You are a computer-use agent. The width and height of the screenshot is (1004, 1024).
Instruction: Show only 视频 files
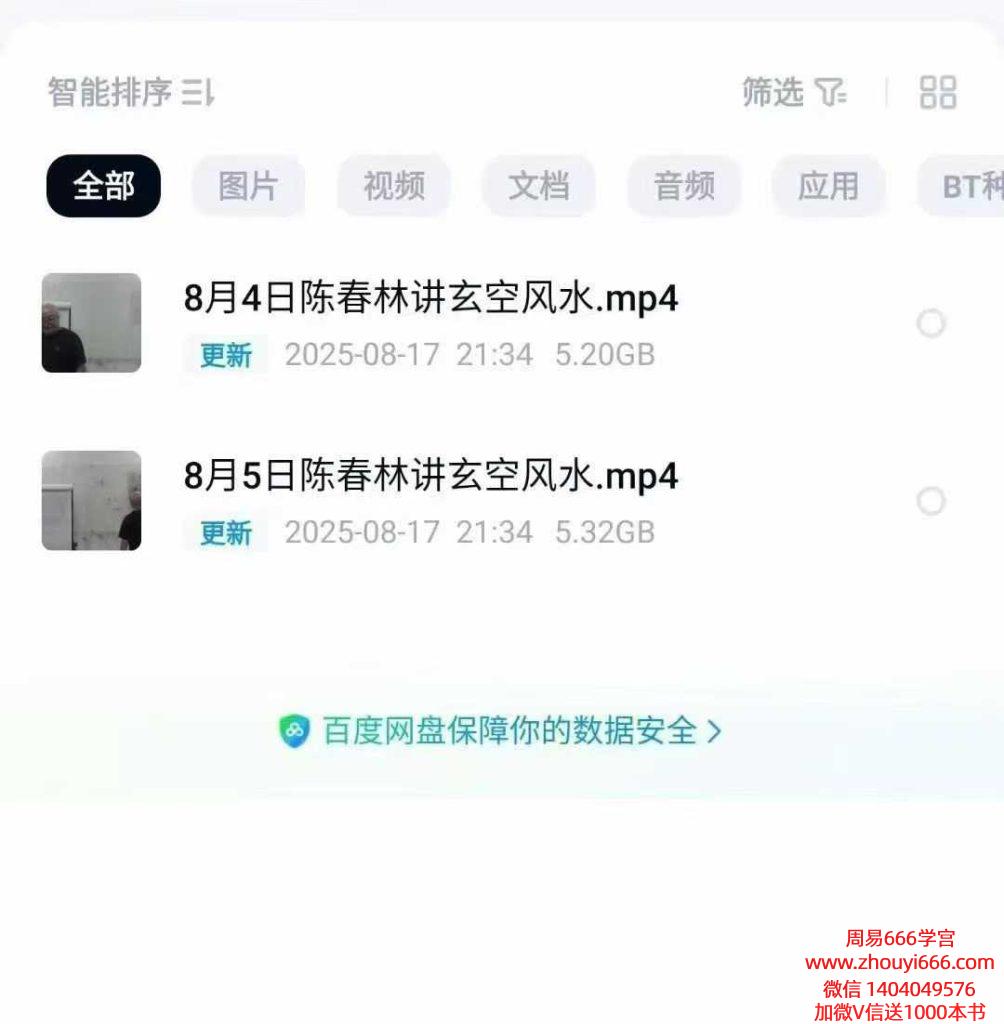pos(393,186)
